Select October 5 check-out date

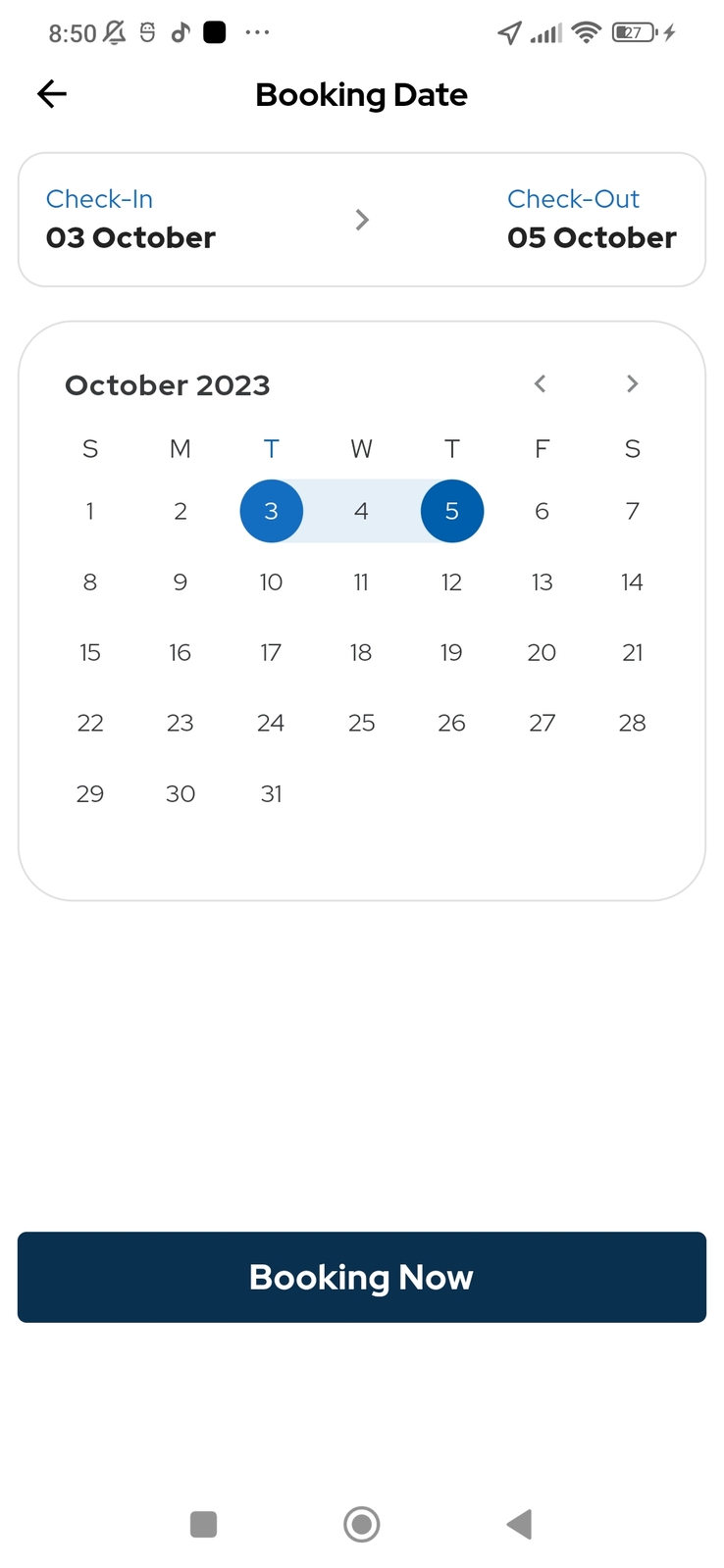[x=451, y=511]
